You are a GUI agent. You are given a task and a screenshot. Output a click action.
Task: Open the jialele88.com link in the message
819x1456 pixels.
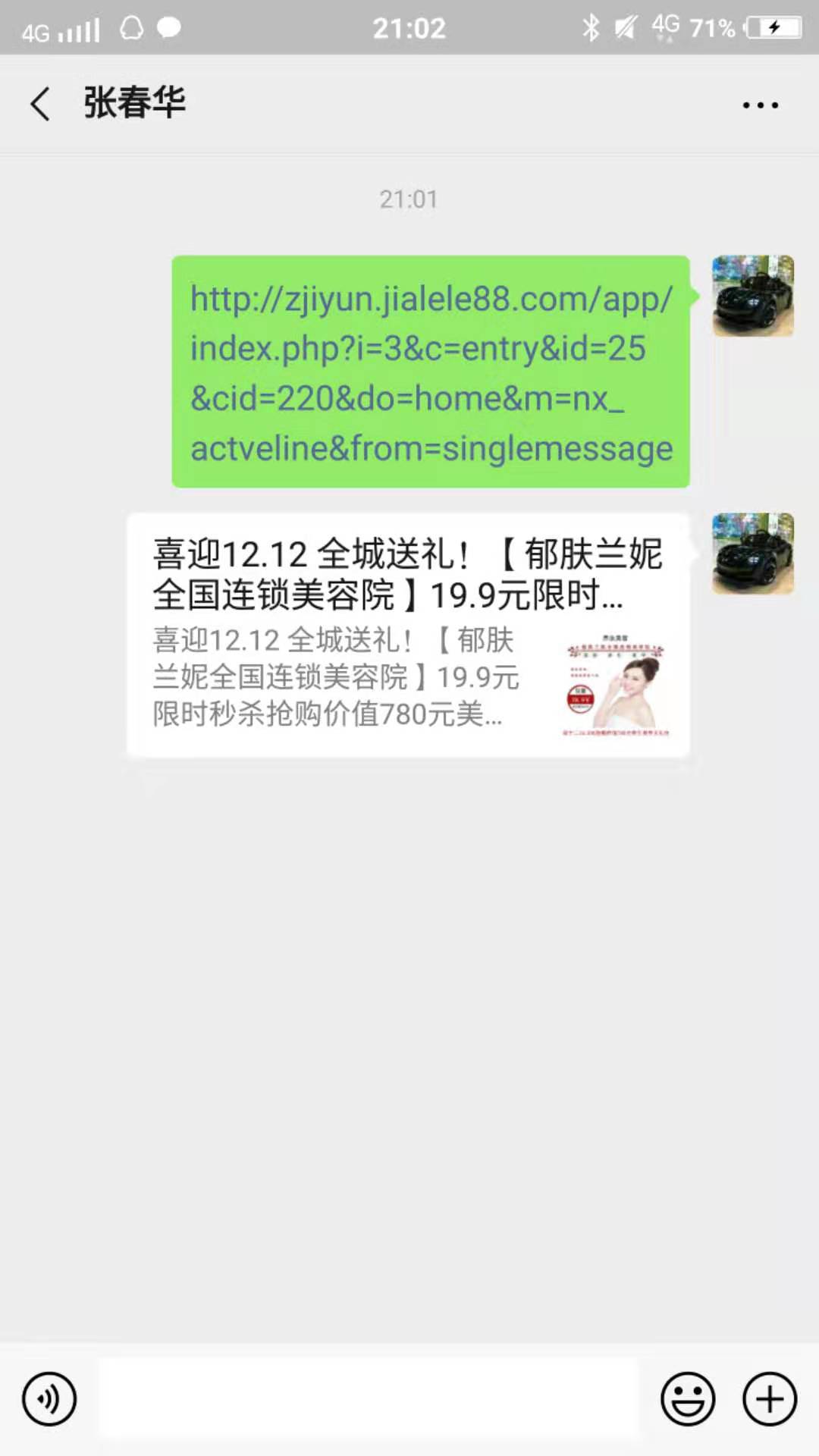(431, 372)
